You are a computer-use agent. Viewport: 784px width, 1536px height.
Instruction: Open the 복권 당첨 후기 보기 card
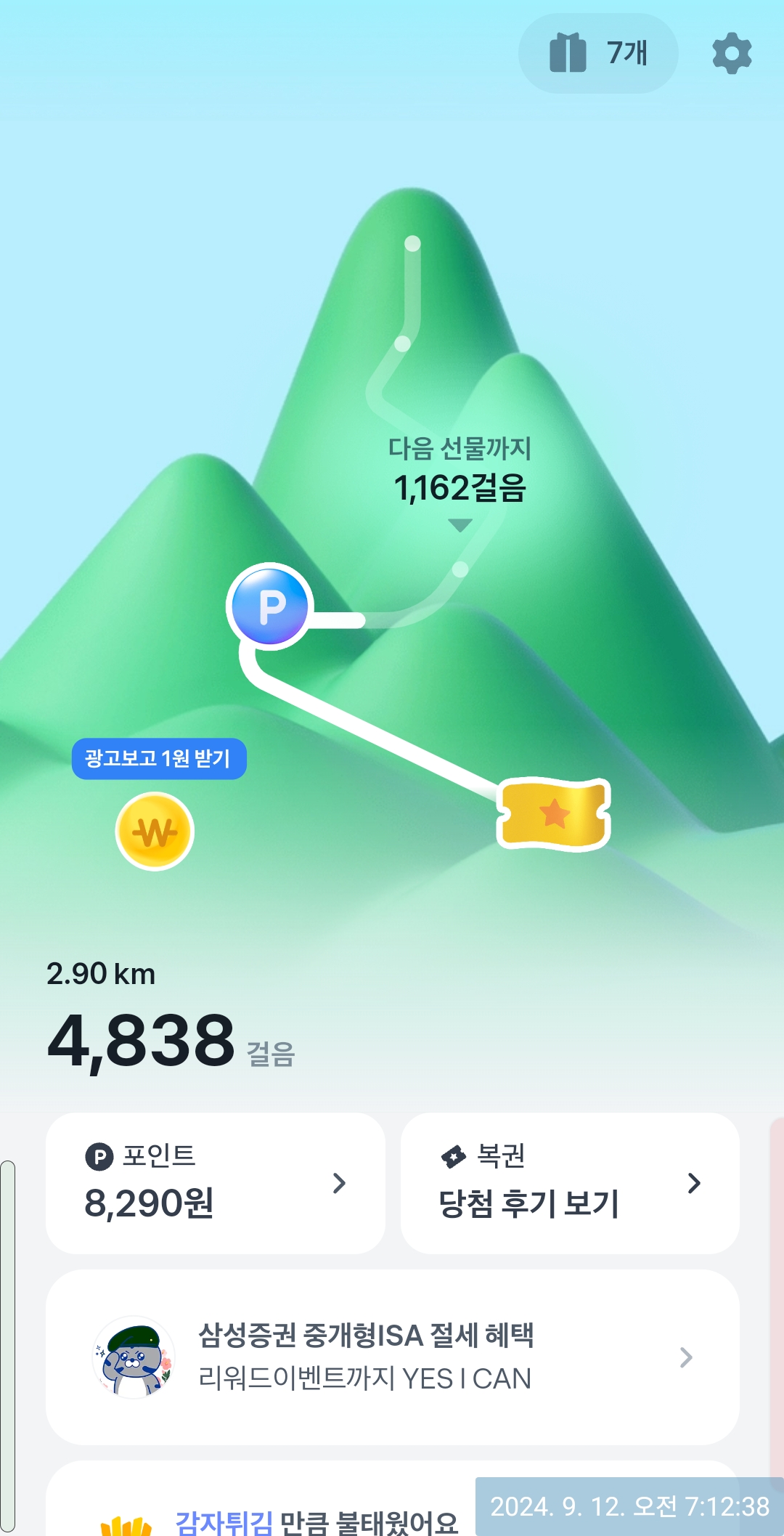point(570,1182)
